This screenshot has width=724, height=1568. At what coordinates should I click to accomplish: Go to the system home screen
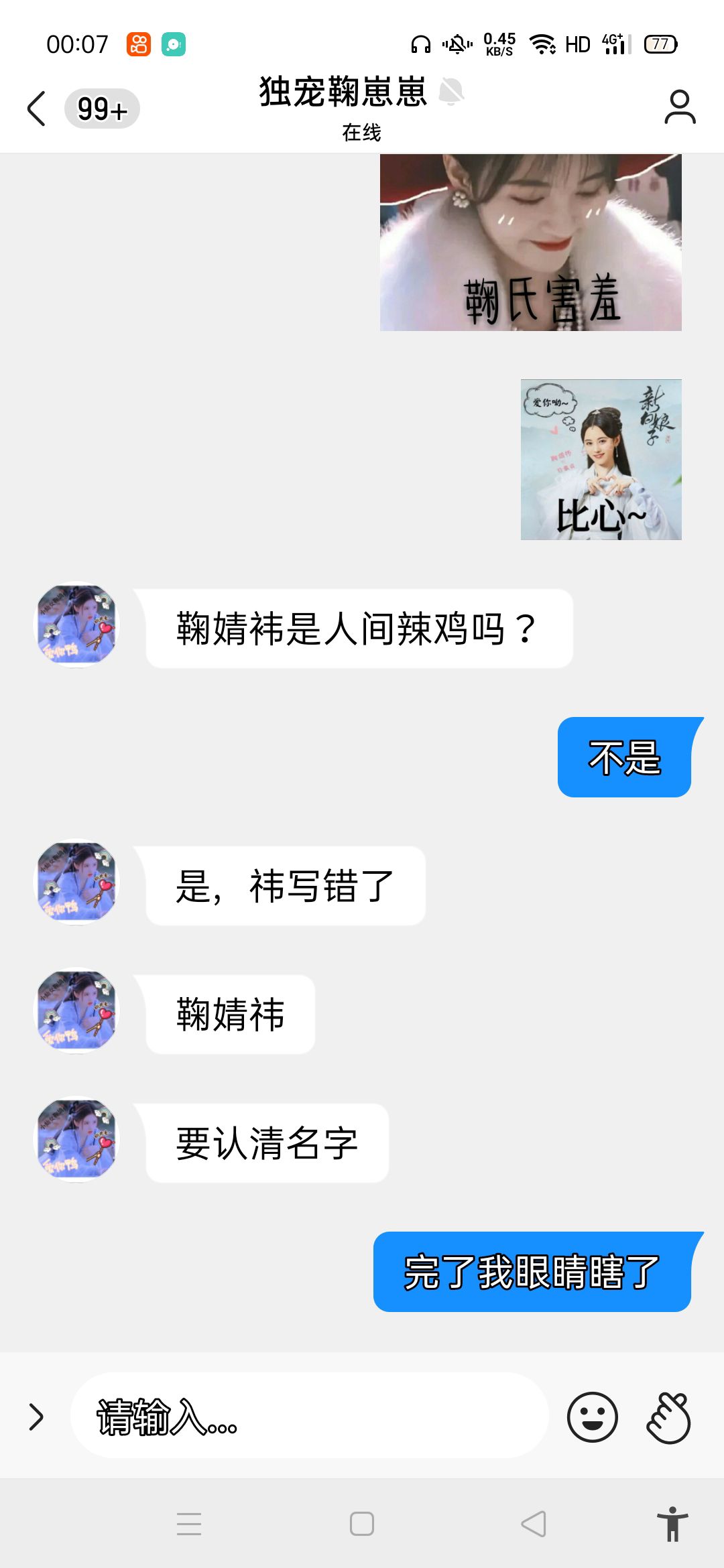362,1524
